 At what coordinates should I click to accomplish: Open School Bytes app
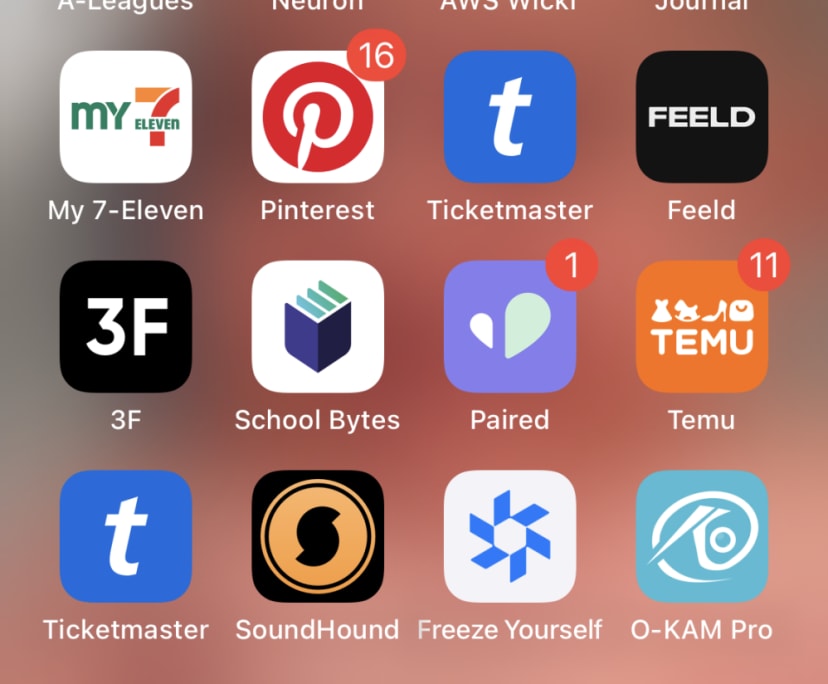[x=318, y=327]
